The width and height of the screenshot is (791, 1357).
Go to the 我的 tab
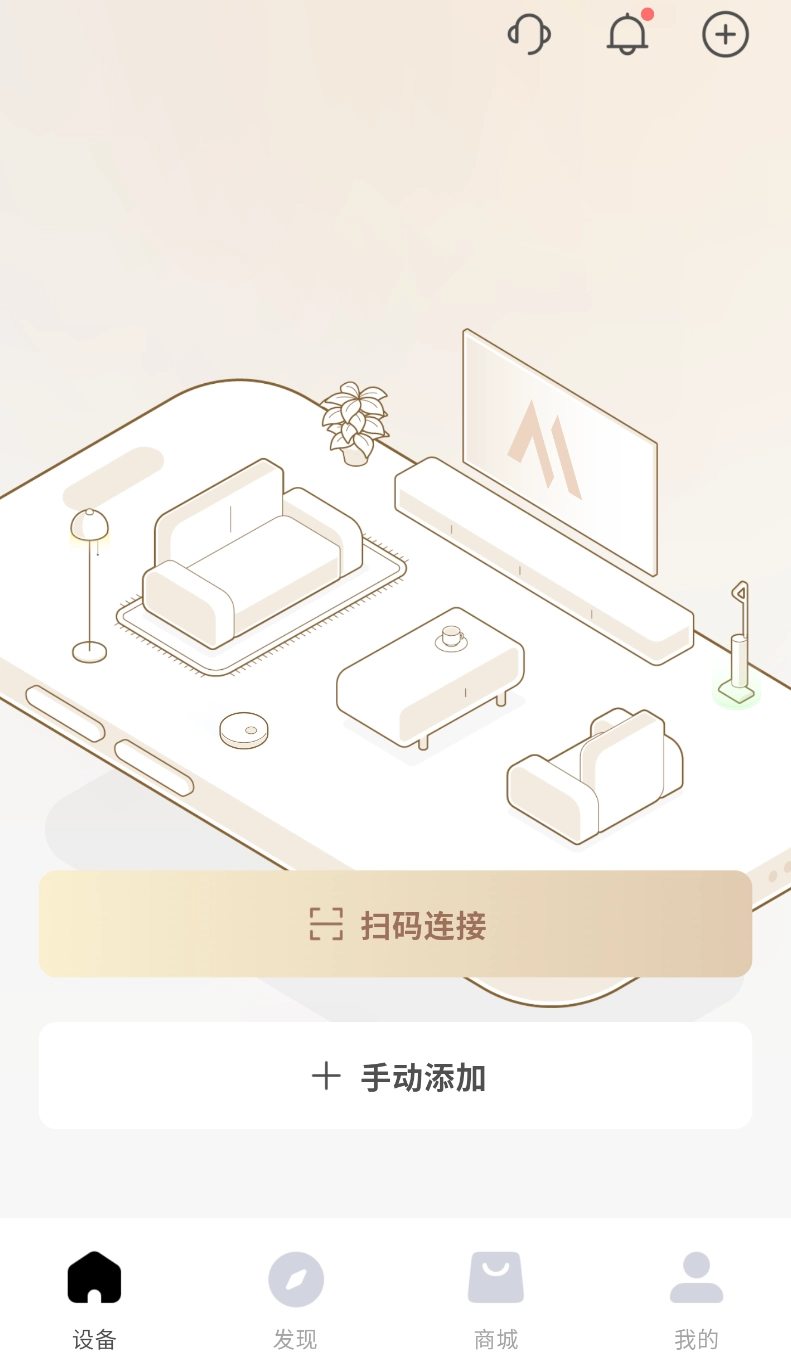(697, 1295)
